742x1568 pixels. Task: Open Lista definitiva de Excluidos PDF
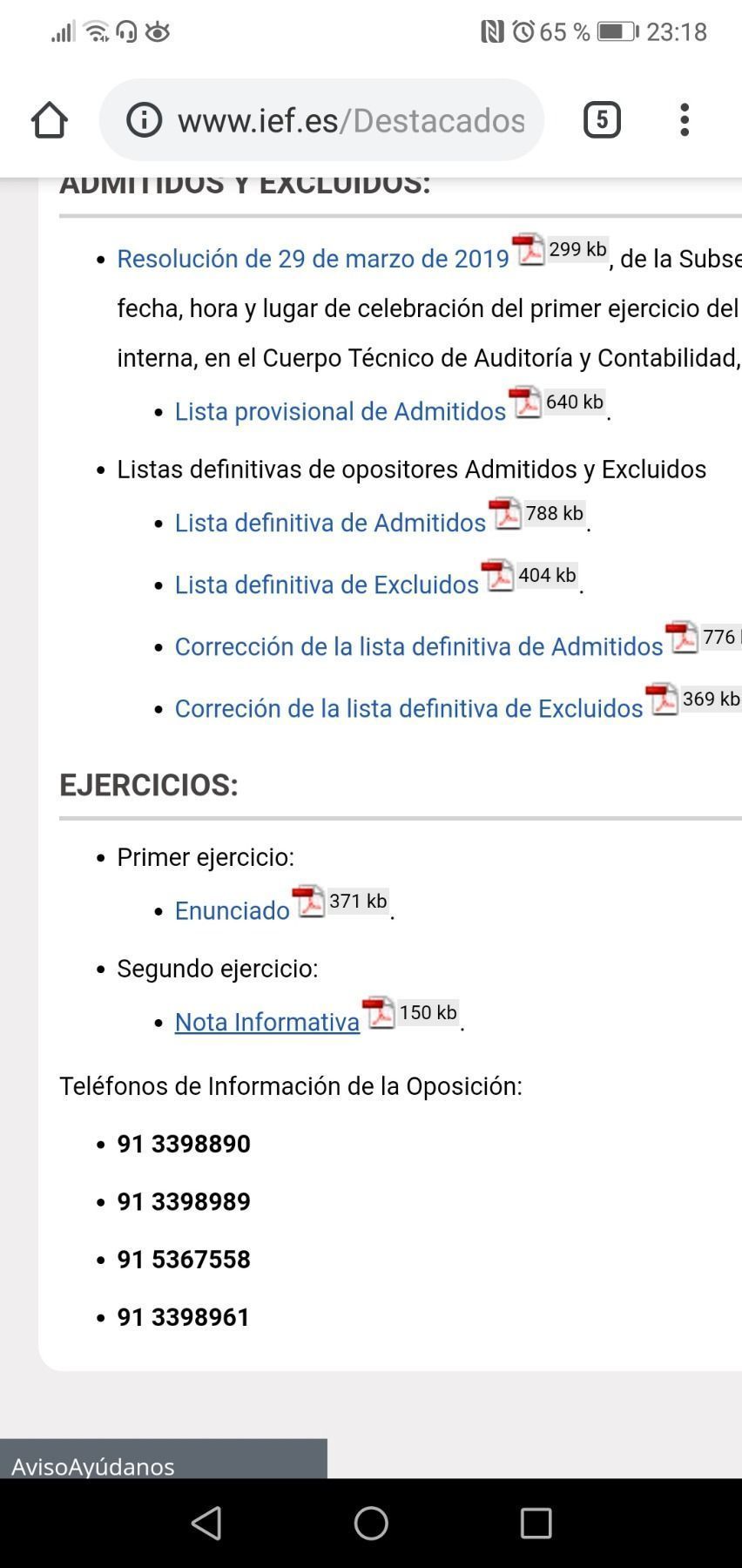pos(327,585)
